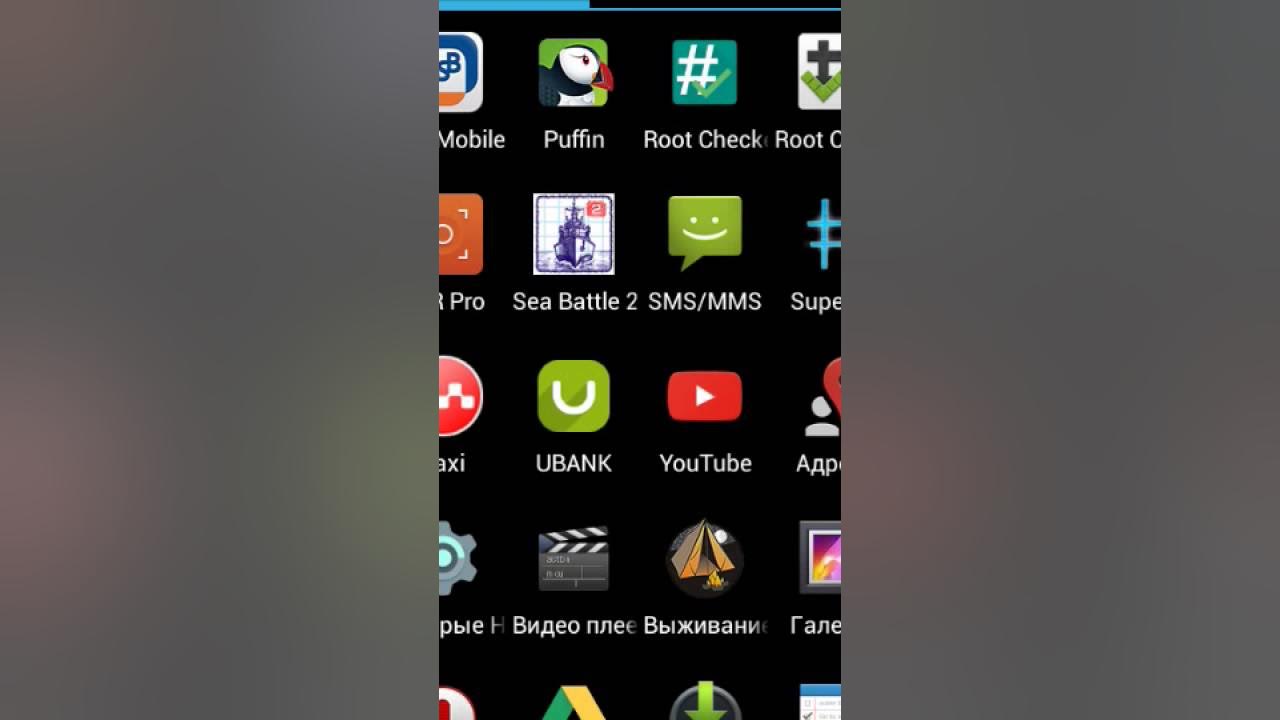Launch the UBANK app

click(x=574, y=397)
